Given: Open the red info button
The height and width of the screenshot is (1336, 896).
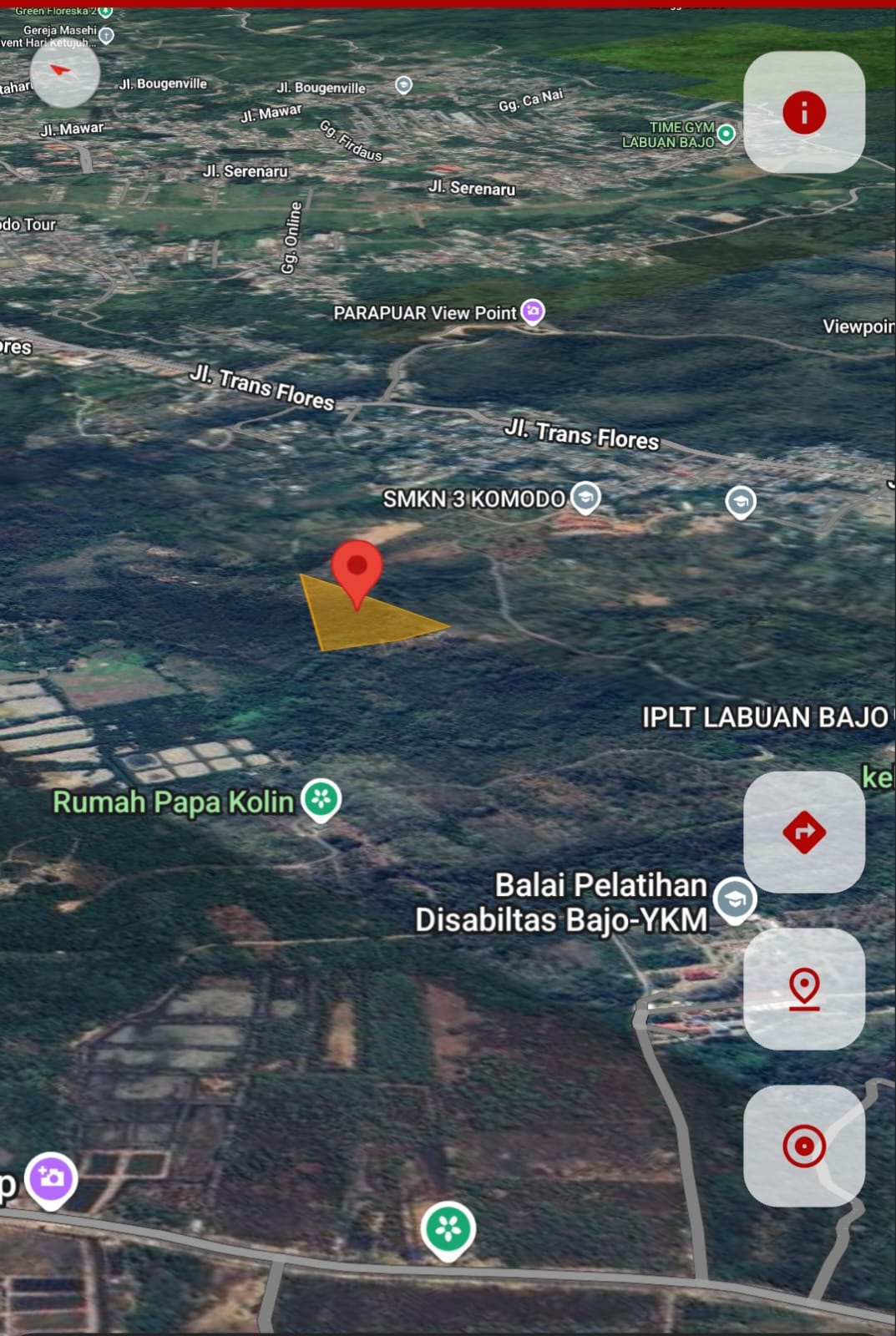Looking at the screenshot, I should coord(803,112).
